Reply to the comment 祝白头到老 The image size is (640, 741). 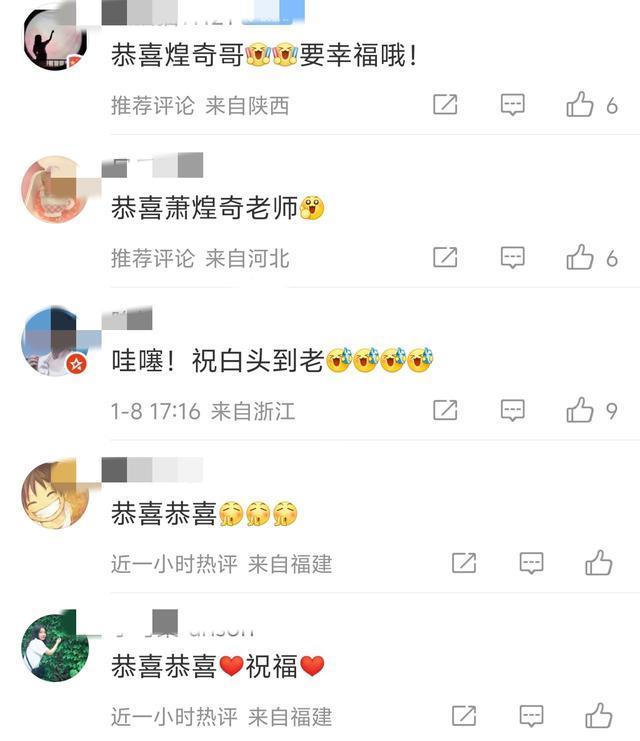(512, 410)
